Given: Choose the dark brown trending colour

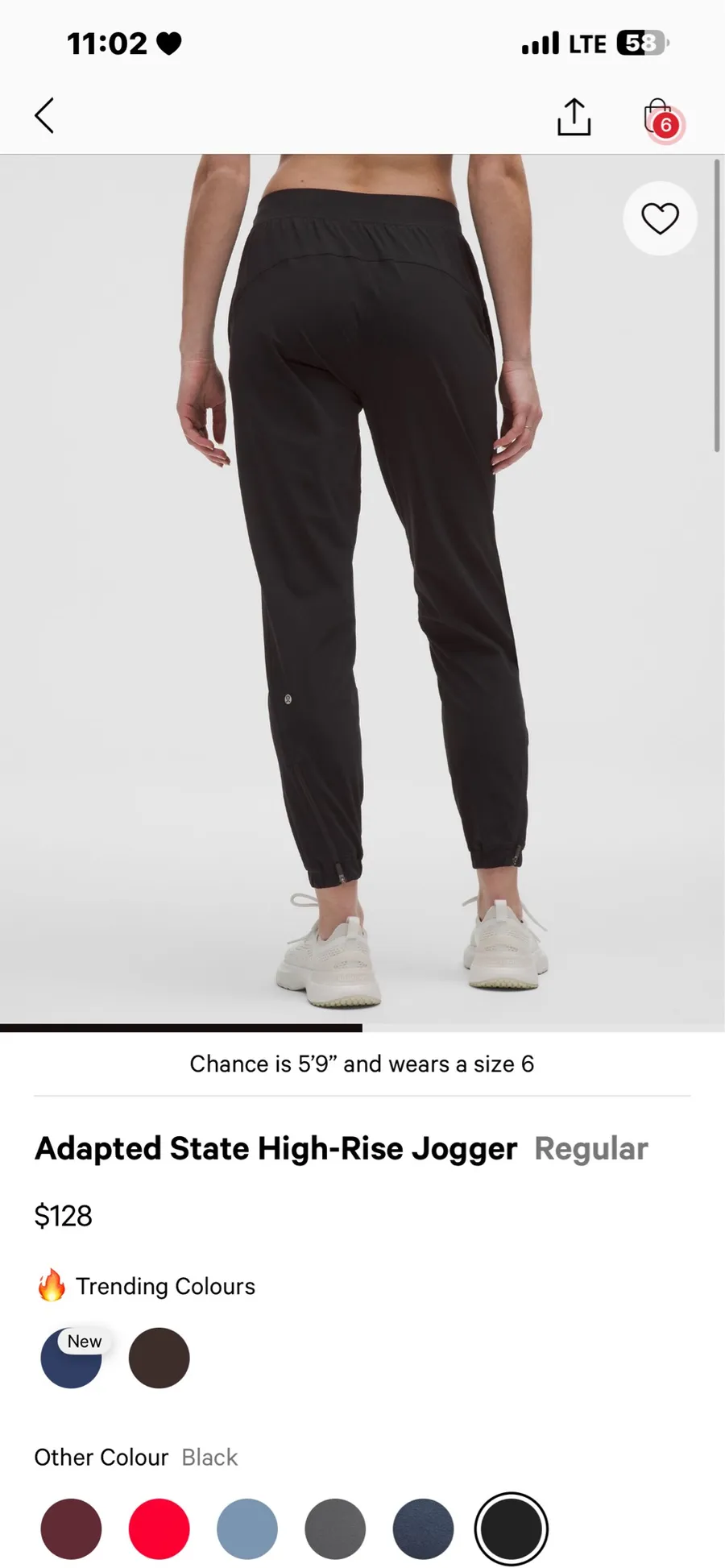Looking at the screenshot, I should (x=159, y=1358).
